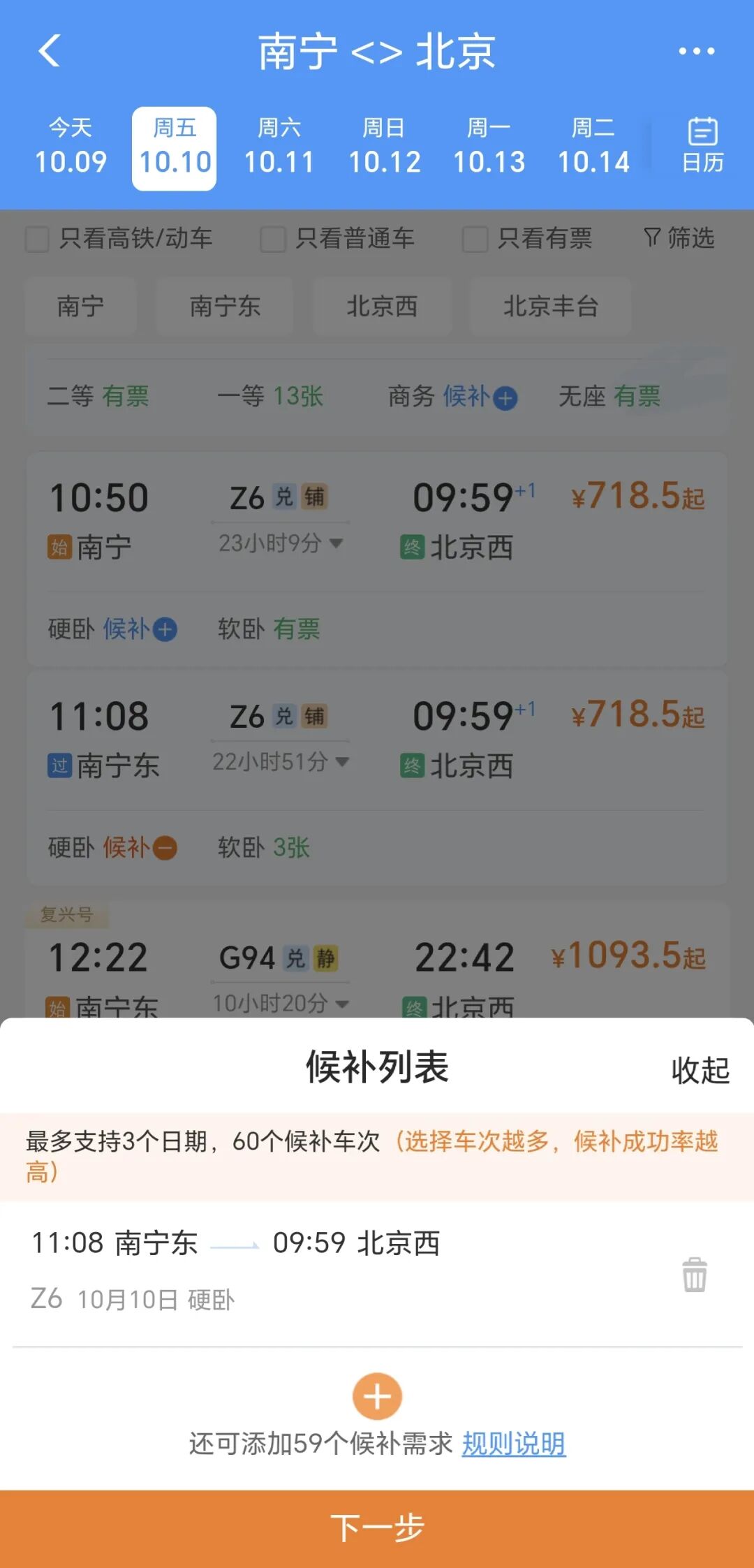Screen dimensions: 754x1568
Task: Open the three-dot overflow menu
Action: click(x=696, y=51)
